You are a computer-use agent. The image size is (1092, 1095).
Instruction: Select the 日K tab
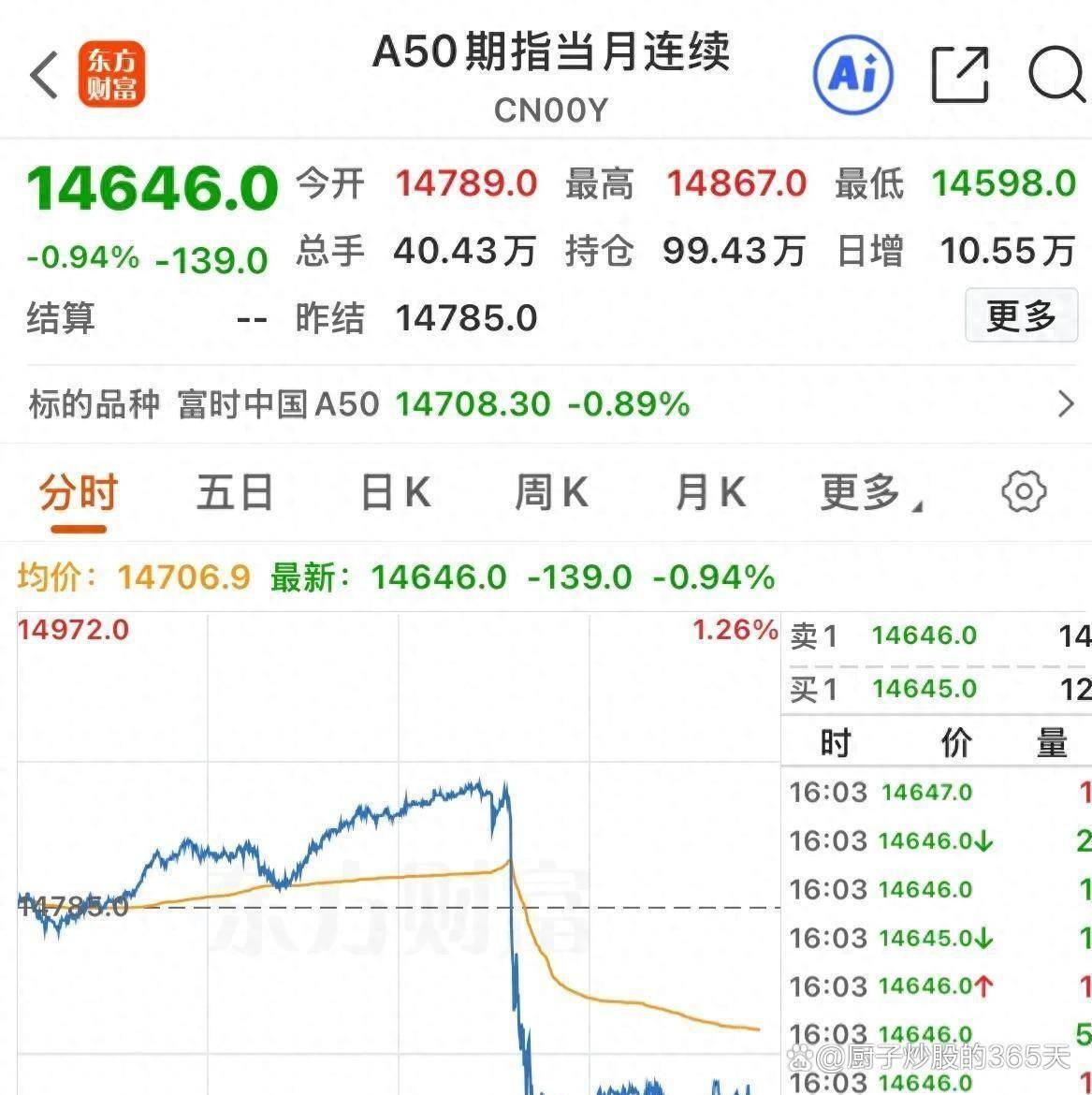[x=396, y=492]
